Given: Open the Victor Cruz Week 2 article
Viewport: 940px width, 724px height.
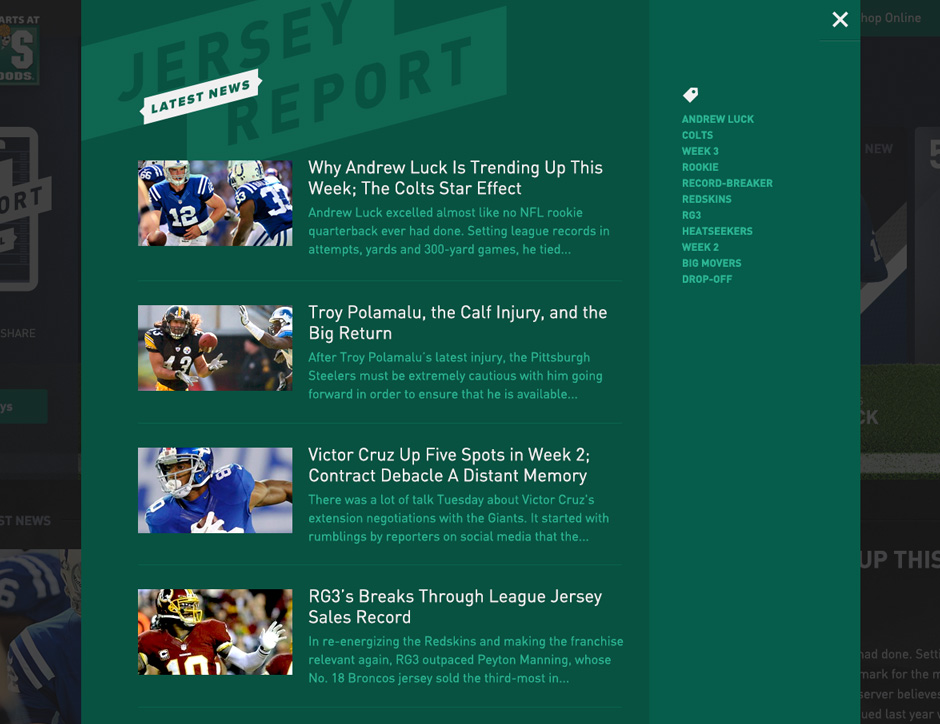Looking at the screenshot, I should tap(448, 466).
